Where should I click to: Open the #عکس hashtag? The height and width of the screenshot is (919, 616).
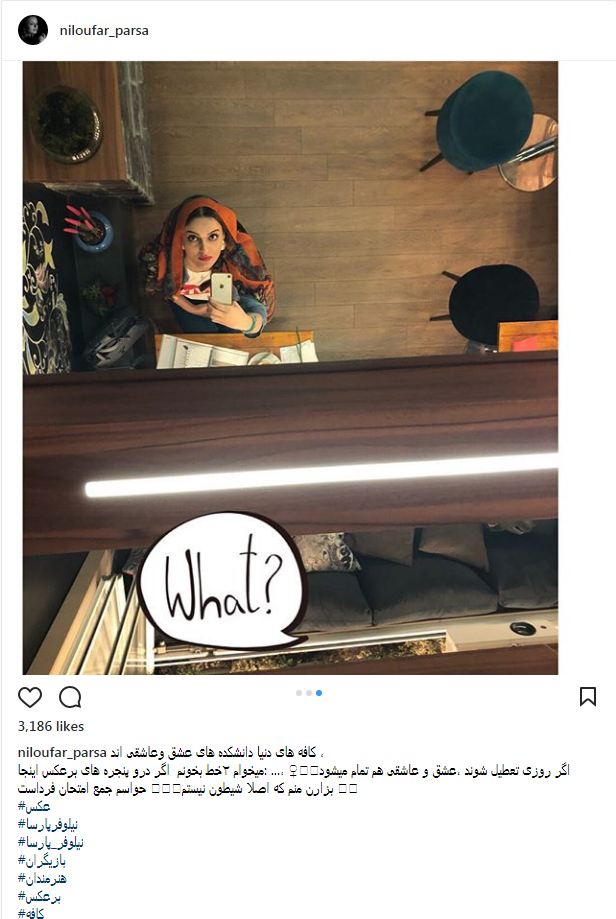[x=33, y=806]
